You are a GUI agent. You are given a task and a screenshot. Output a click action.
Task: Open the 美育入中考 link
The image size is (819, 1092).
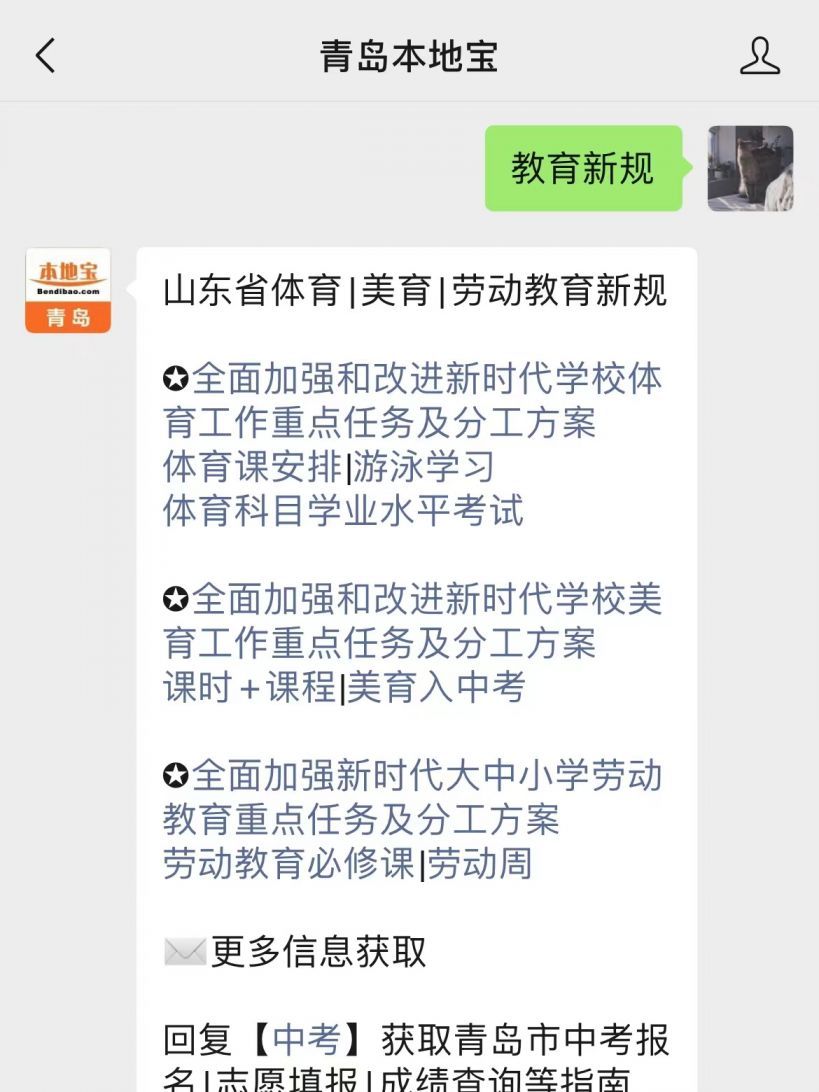pos(436,688)
